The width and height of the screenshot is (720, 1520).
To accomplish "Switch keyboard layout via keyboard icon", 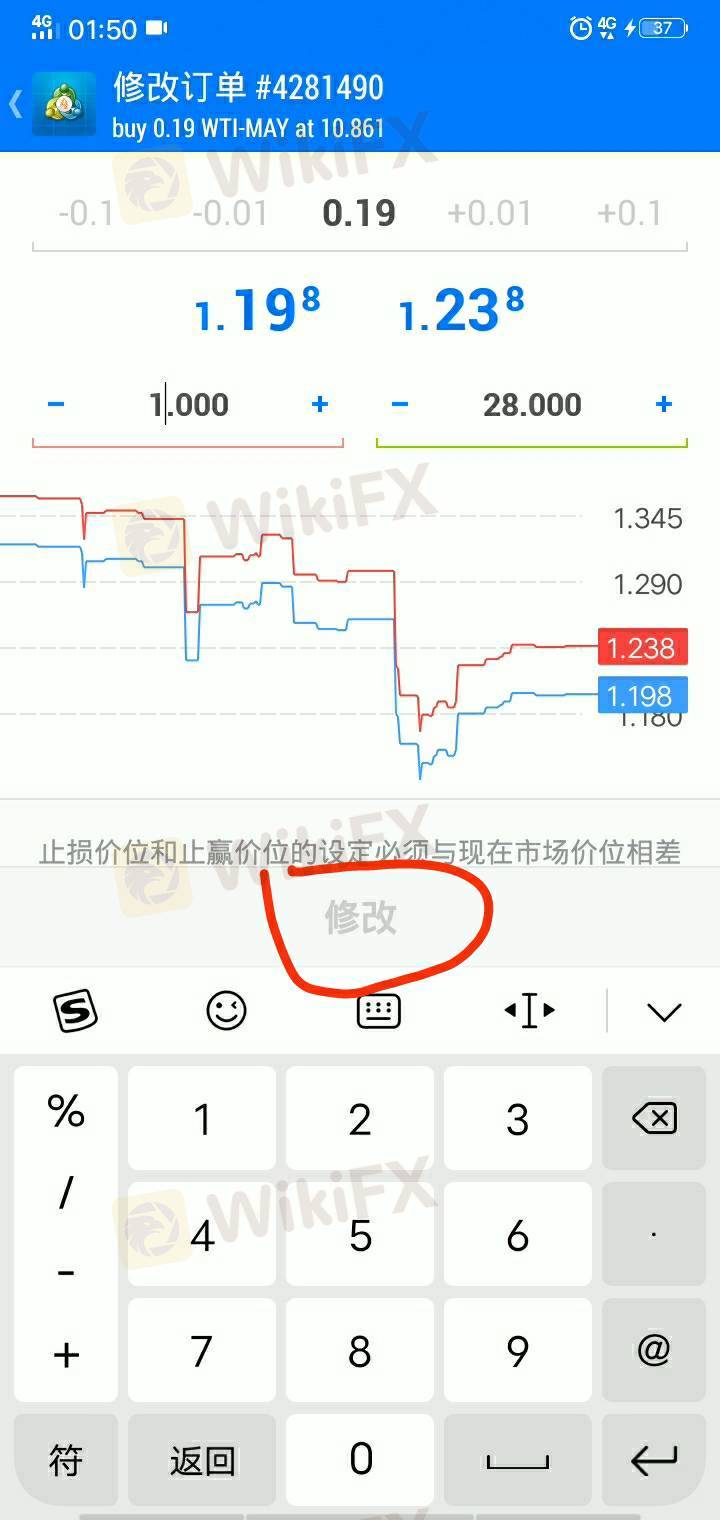I will [x=378, y=1011].
